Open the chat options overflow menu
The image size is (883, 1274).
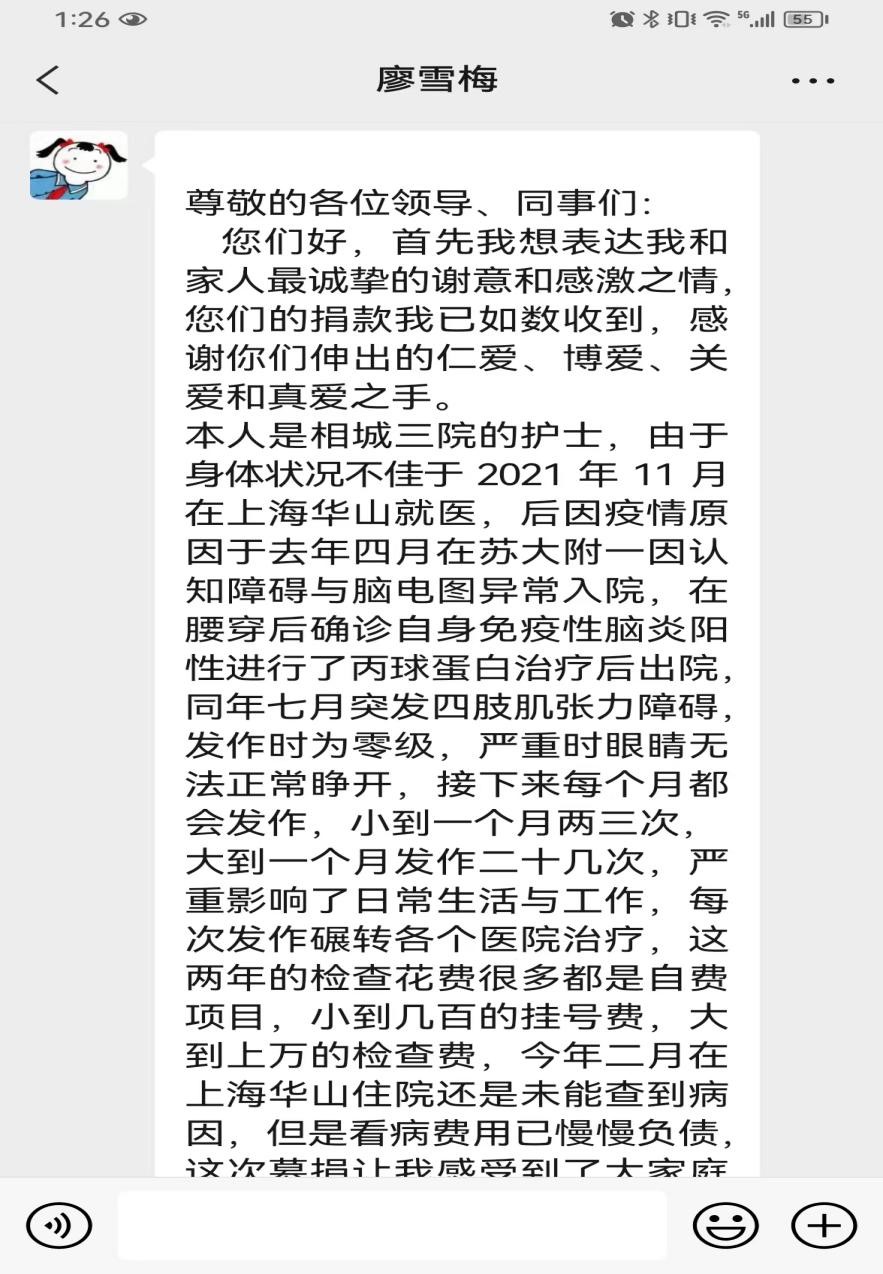[x=812, y=80]
